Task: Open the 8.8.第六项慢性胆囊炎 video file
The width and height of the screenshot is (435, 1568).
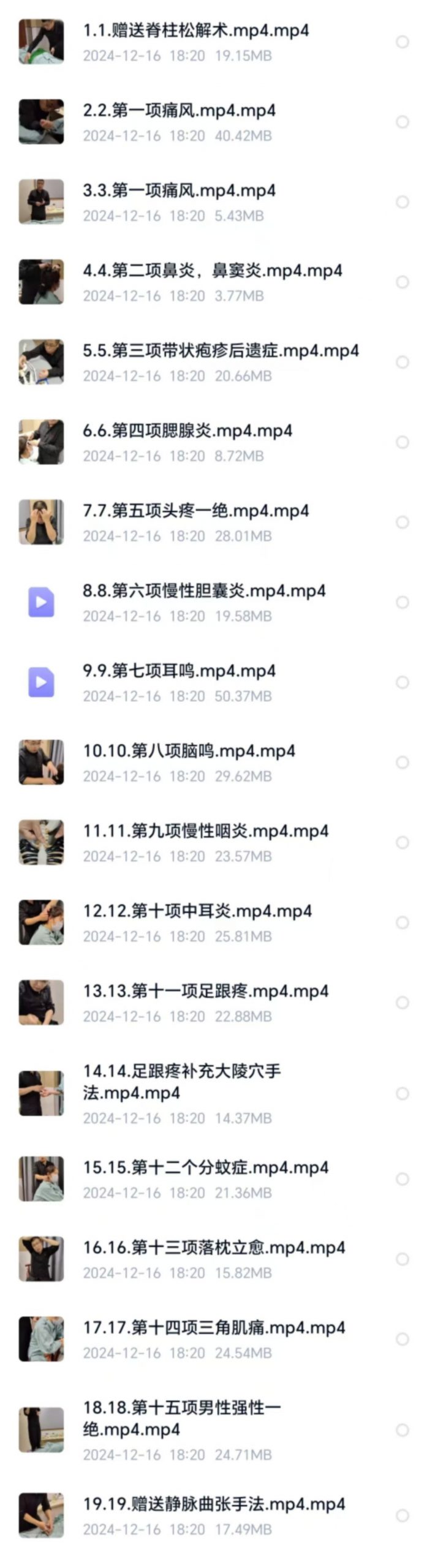Action: (x=204, y=591)
